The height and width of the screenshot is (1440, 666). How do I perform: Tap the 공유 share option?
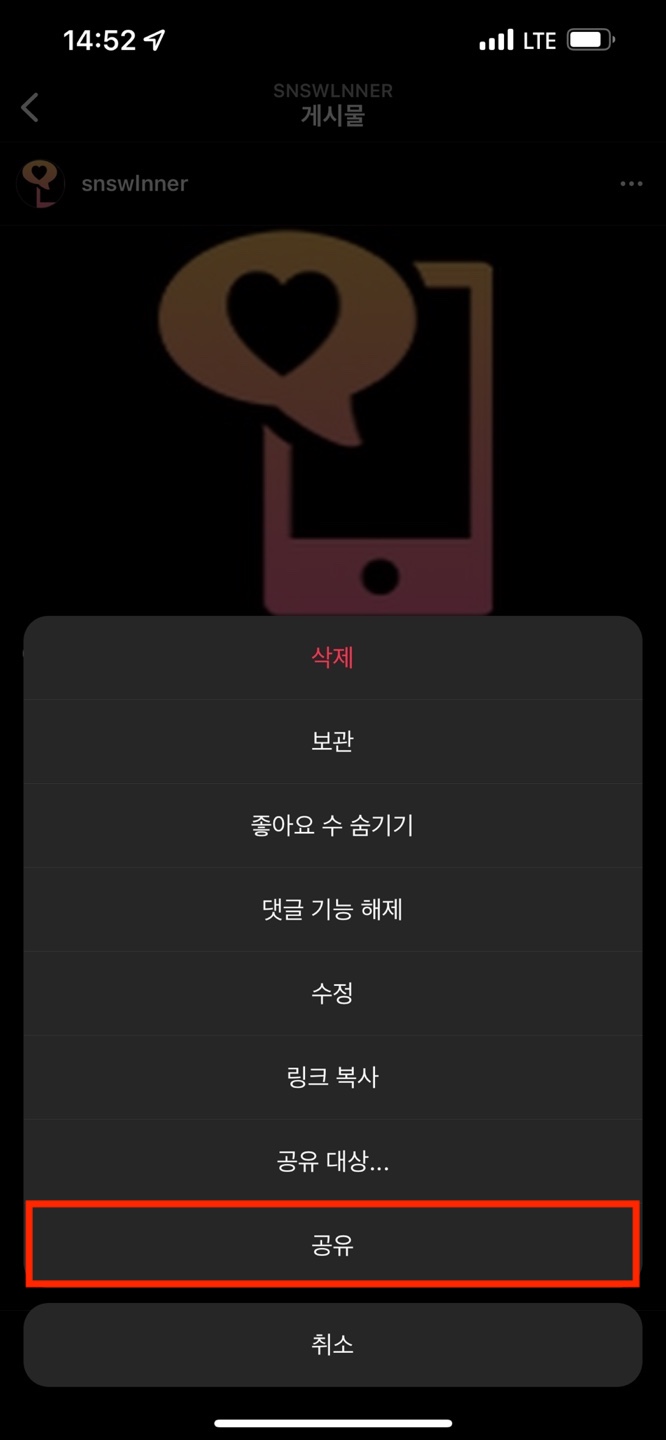point(332,1245)
